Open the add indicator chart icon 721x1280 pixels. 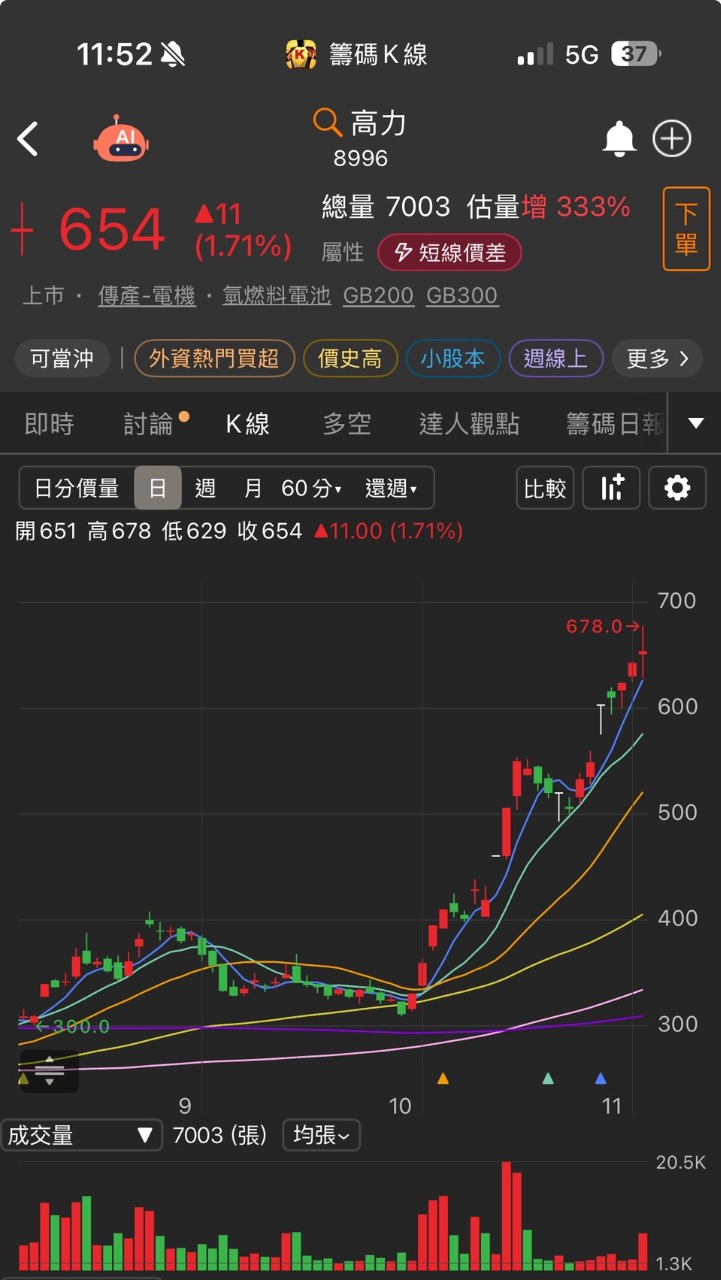pos(611,488)
